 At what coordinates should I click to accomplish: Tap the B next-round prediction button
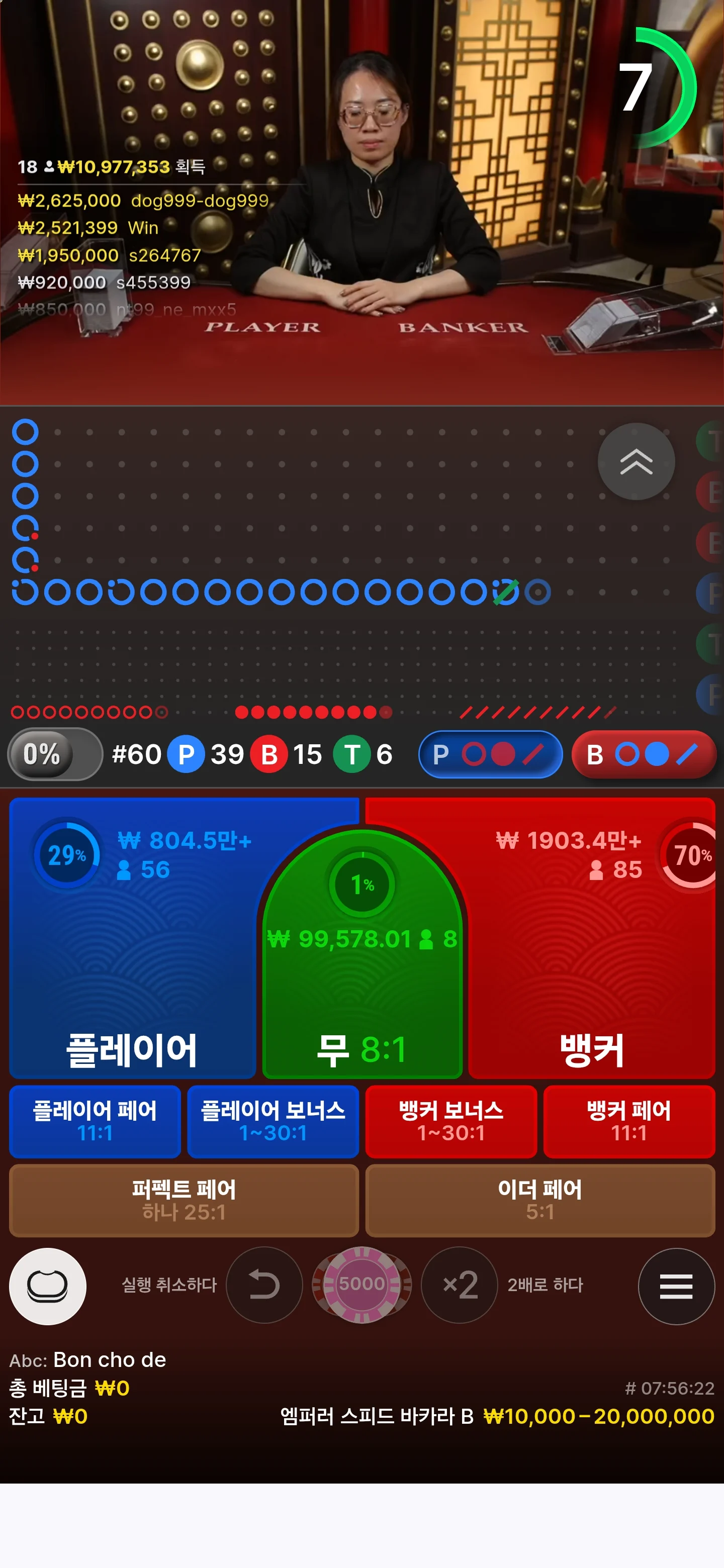[643, 754]
